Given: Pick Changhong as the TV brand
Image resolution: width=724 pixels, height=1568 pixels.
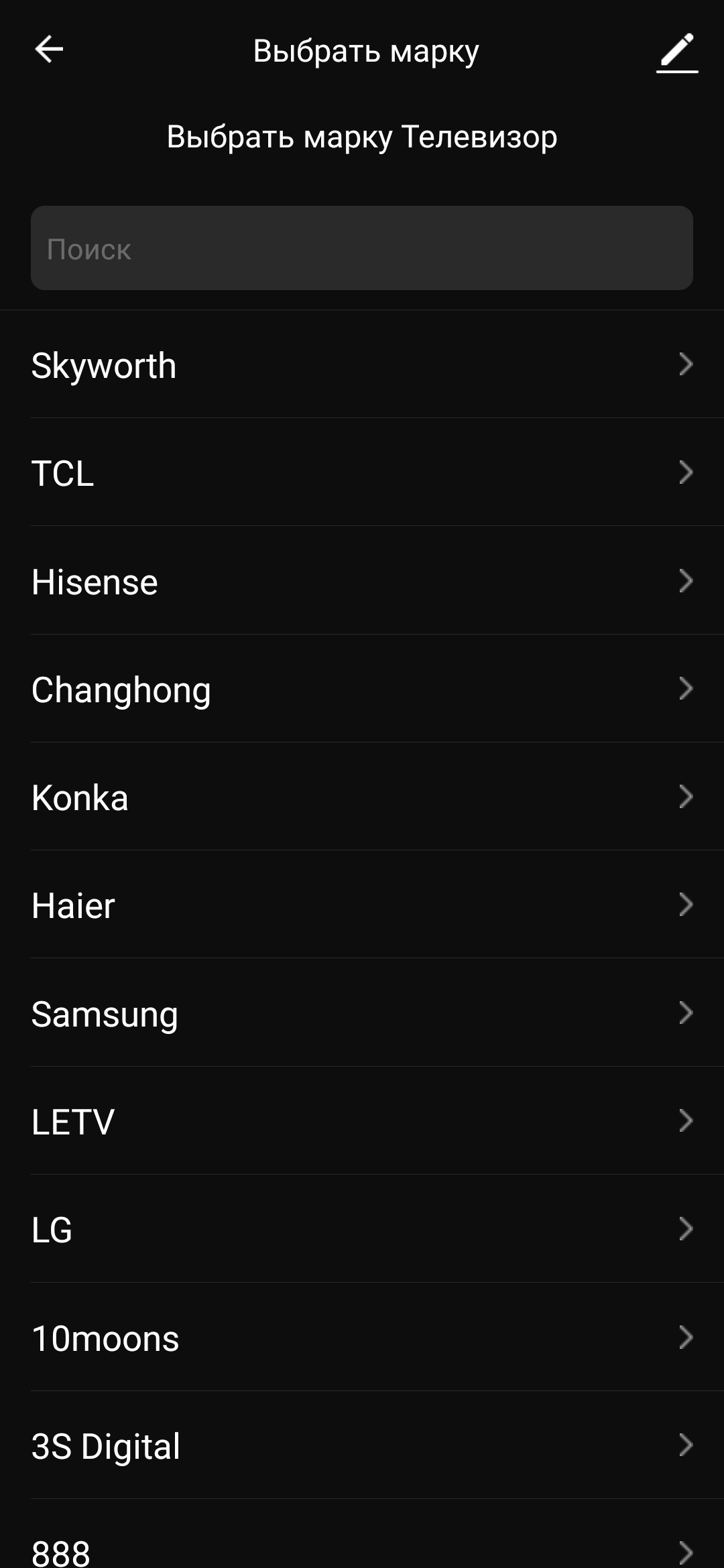Looking at the screenshot, I should coord(362,690).
